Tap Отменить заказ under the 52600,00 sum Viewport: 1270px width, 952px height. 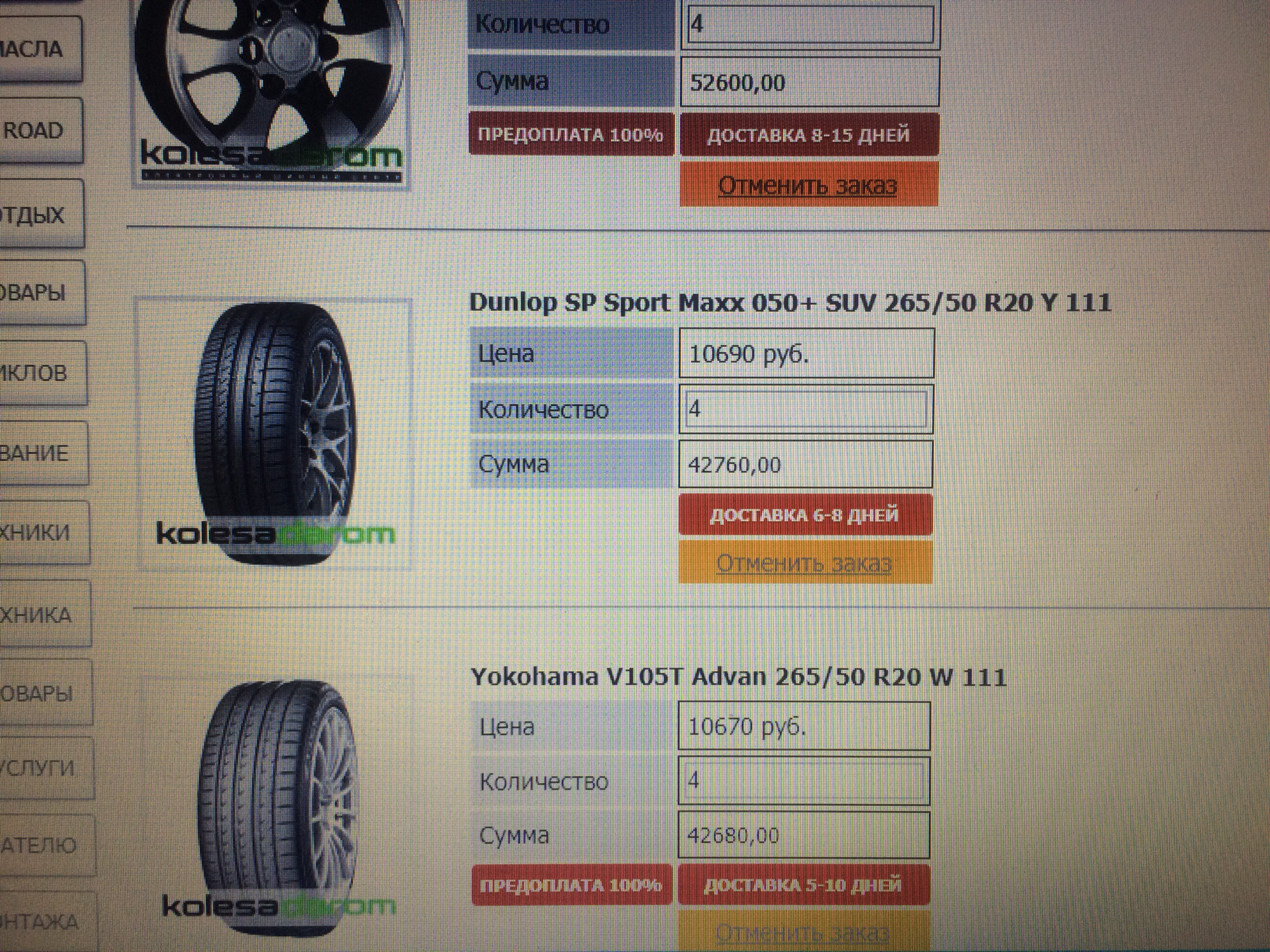pos(808,185)
